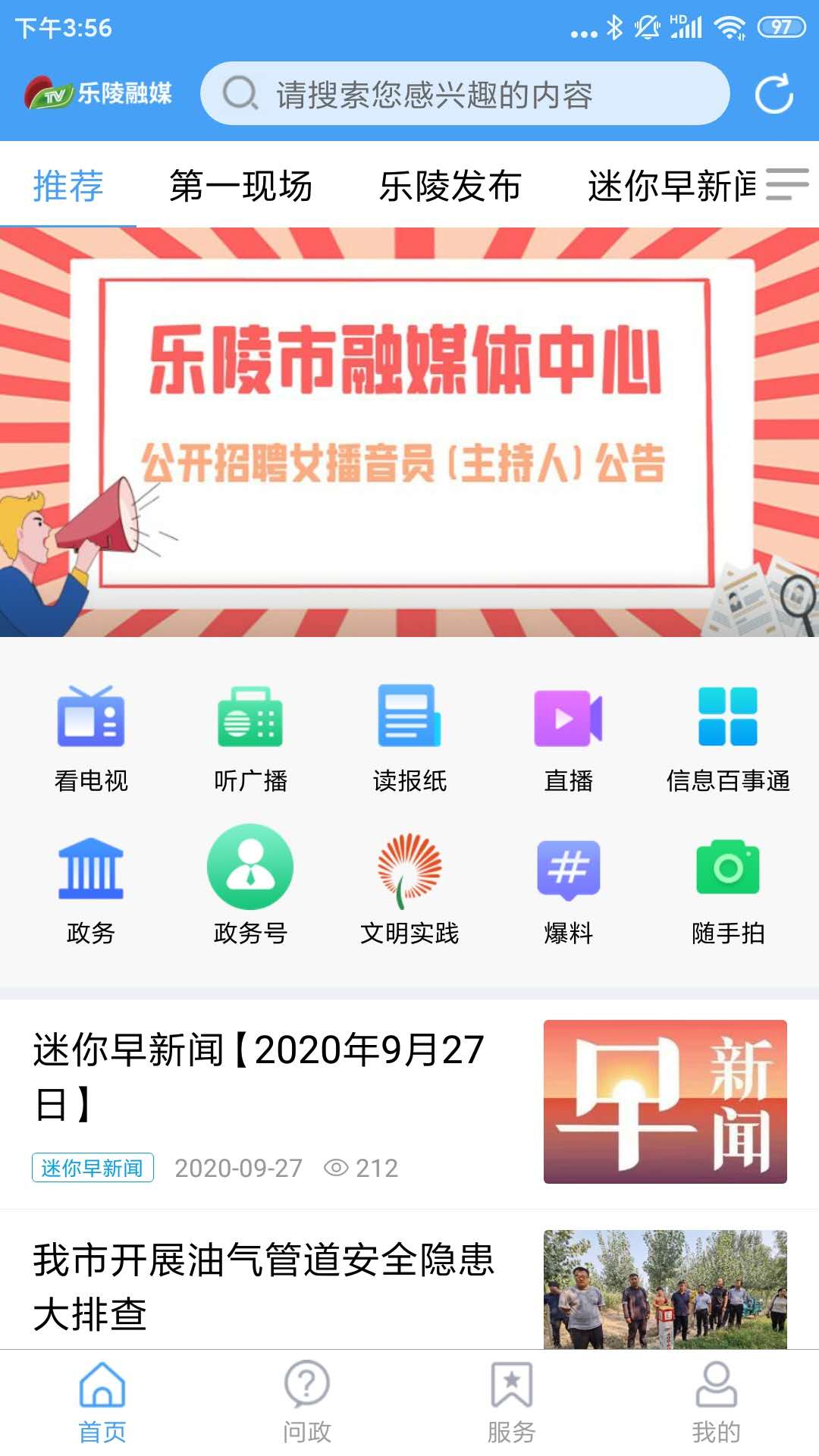819x1456 pixels.
Task: Open 听广播 radio feature
Action: coord(250,736)
